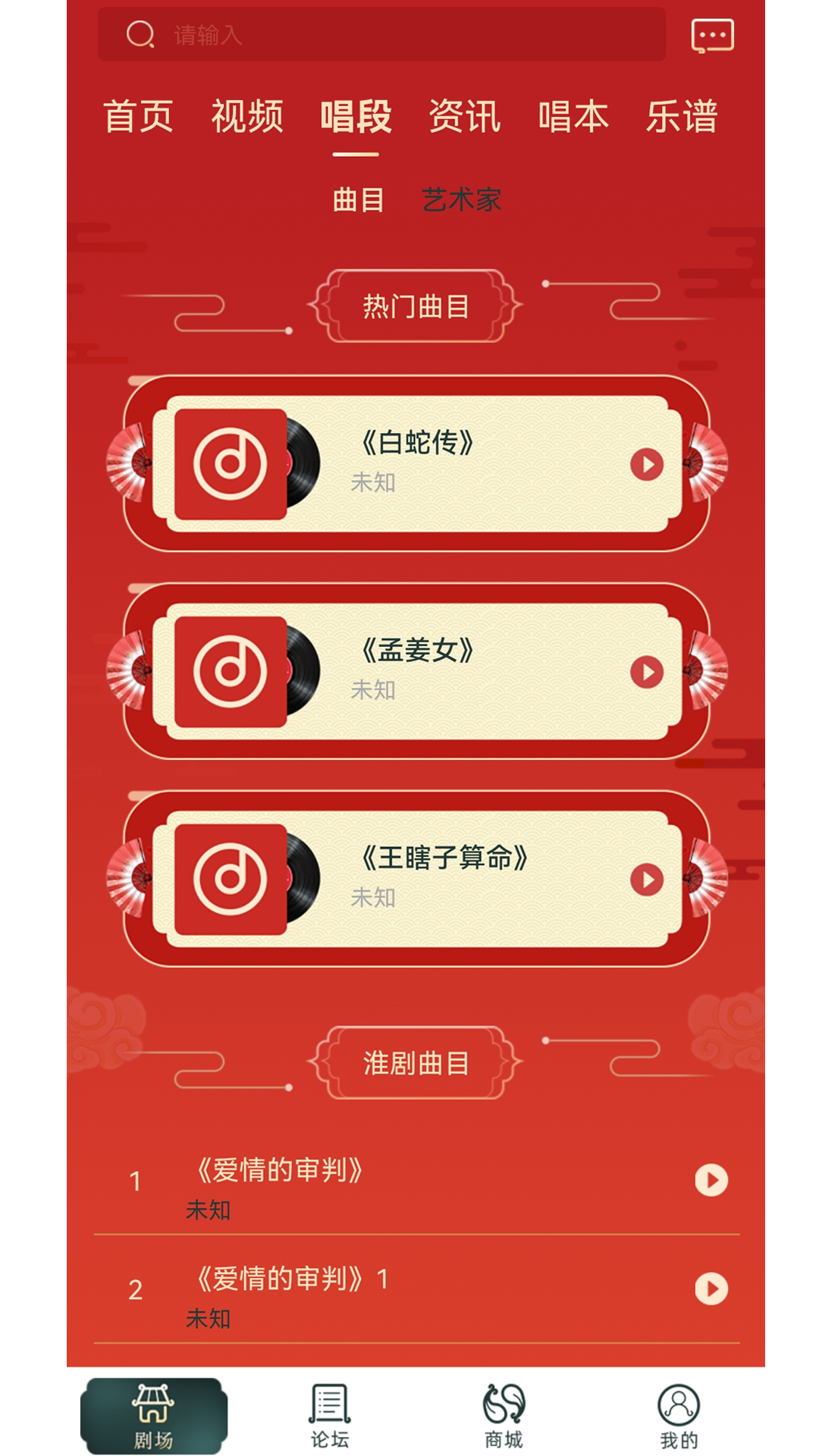This screenshot has height=1456, width=819.
Task: Open the messages icon
Action: (712, 36)
